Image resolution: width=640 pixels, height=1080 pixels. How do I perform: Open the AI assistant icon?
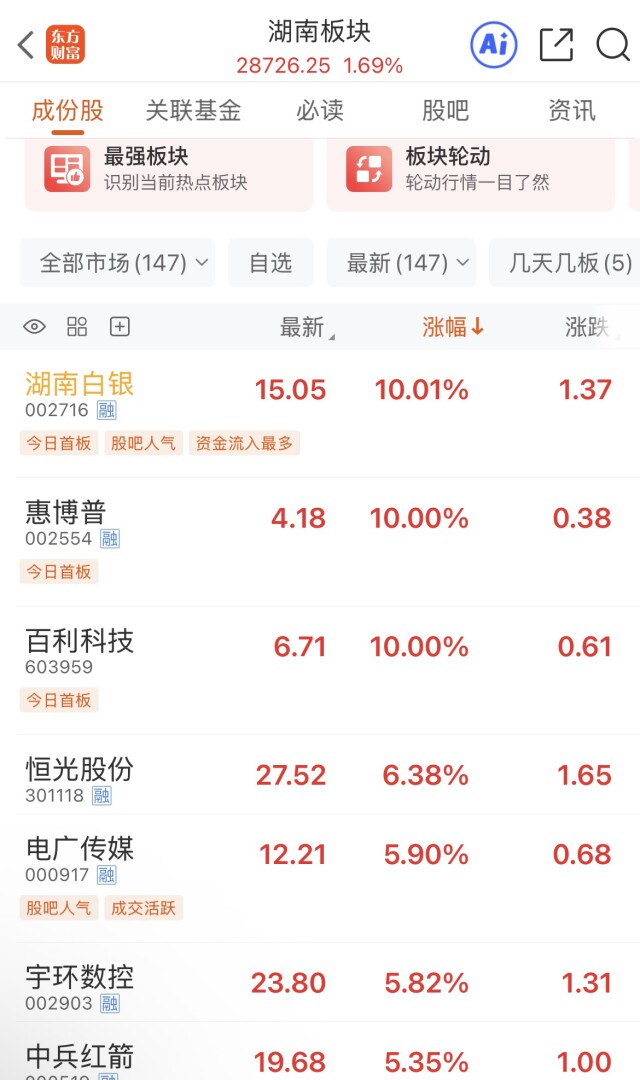pos(493,45)
